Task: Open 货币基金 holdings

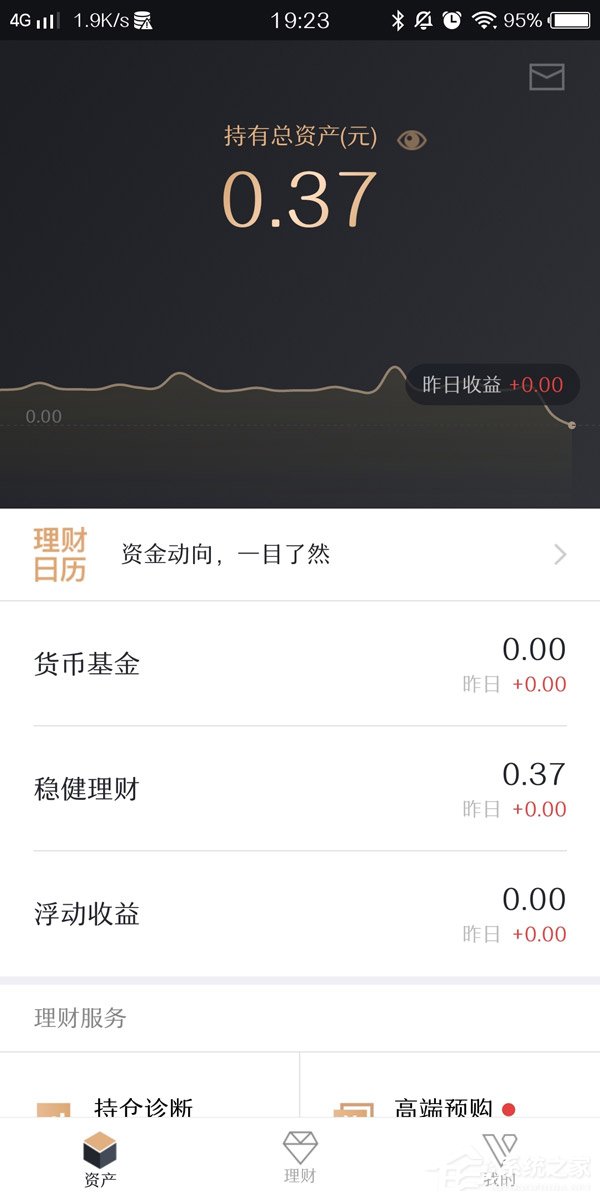Action: pos(300,665)
